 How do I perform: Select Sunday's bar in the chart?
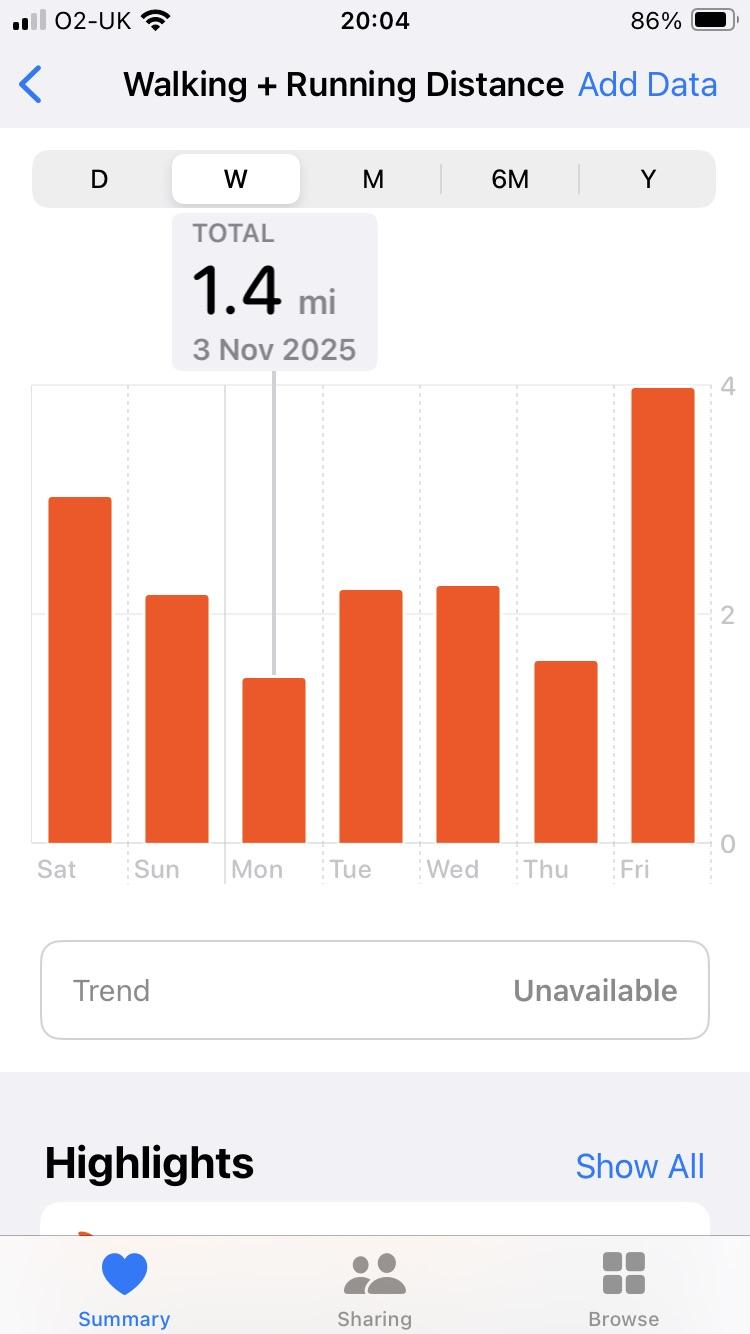[177, 718]
